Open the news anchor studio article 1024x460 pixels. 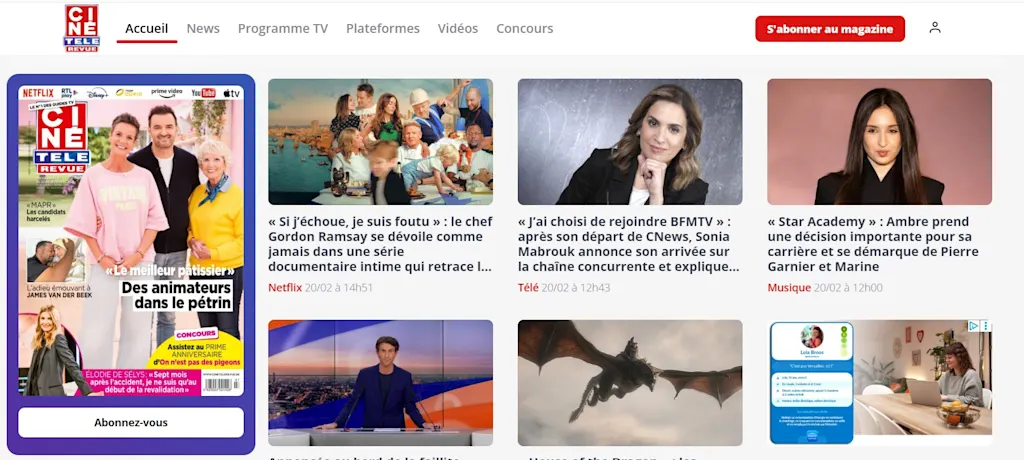point(380,382)
